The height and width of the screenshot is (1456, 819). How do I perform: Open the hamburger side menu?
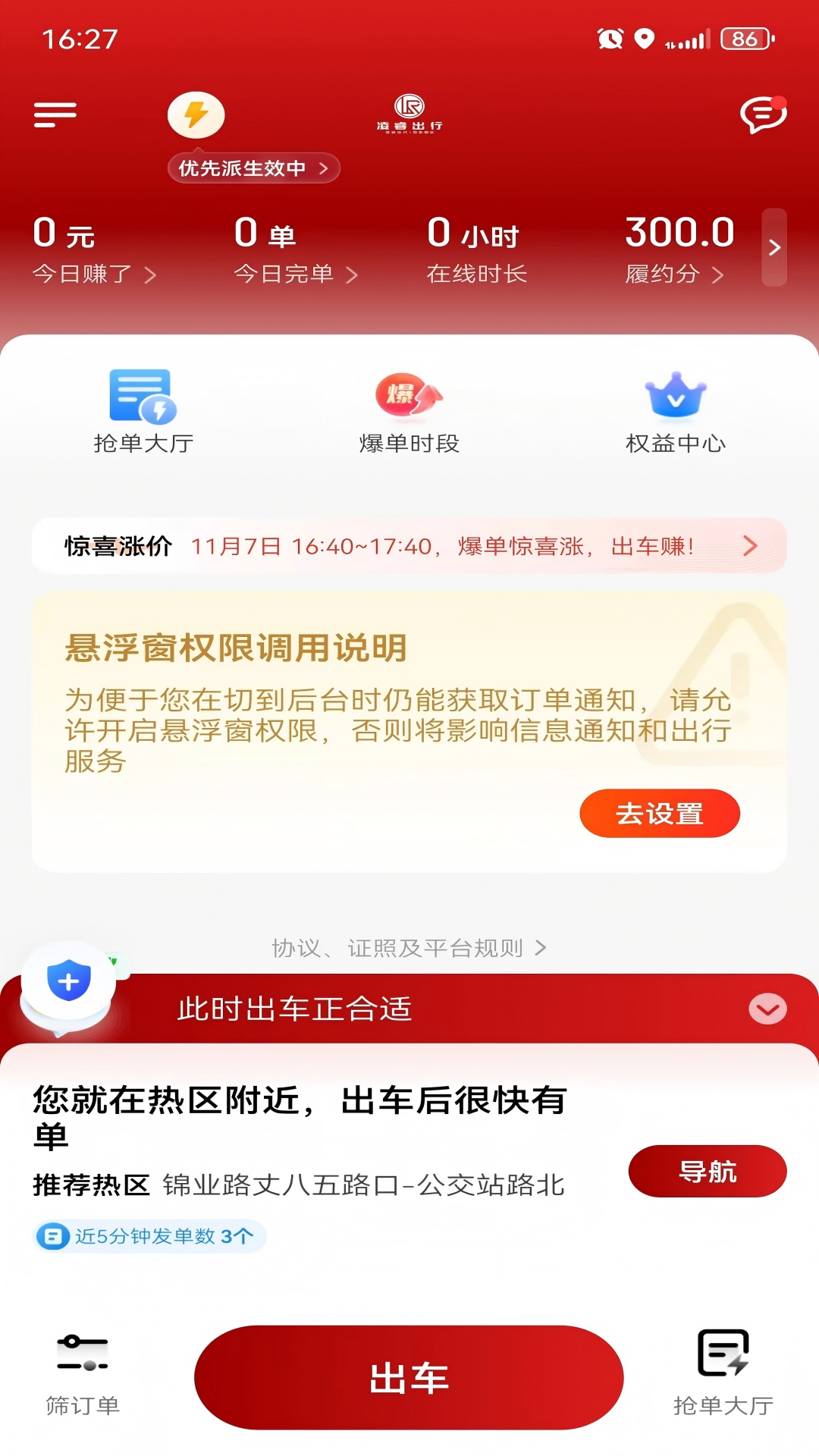pyautogui.click(x=55, y=115)
